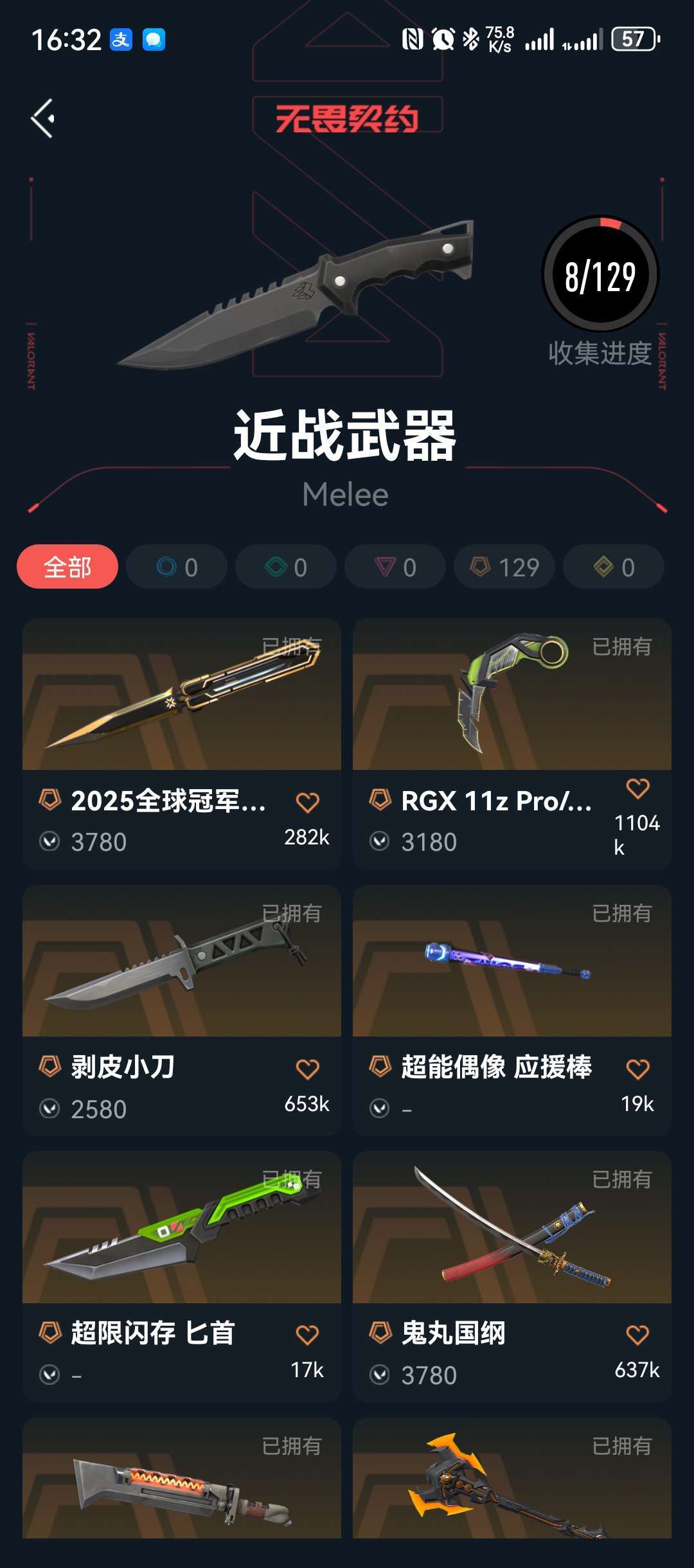Screen dimensions: 694x1568
Task: Filter by the green diamond tier chip
Action: pos(286,567)
